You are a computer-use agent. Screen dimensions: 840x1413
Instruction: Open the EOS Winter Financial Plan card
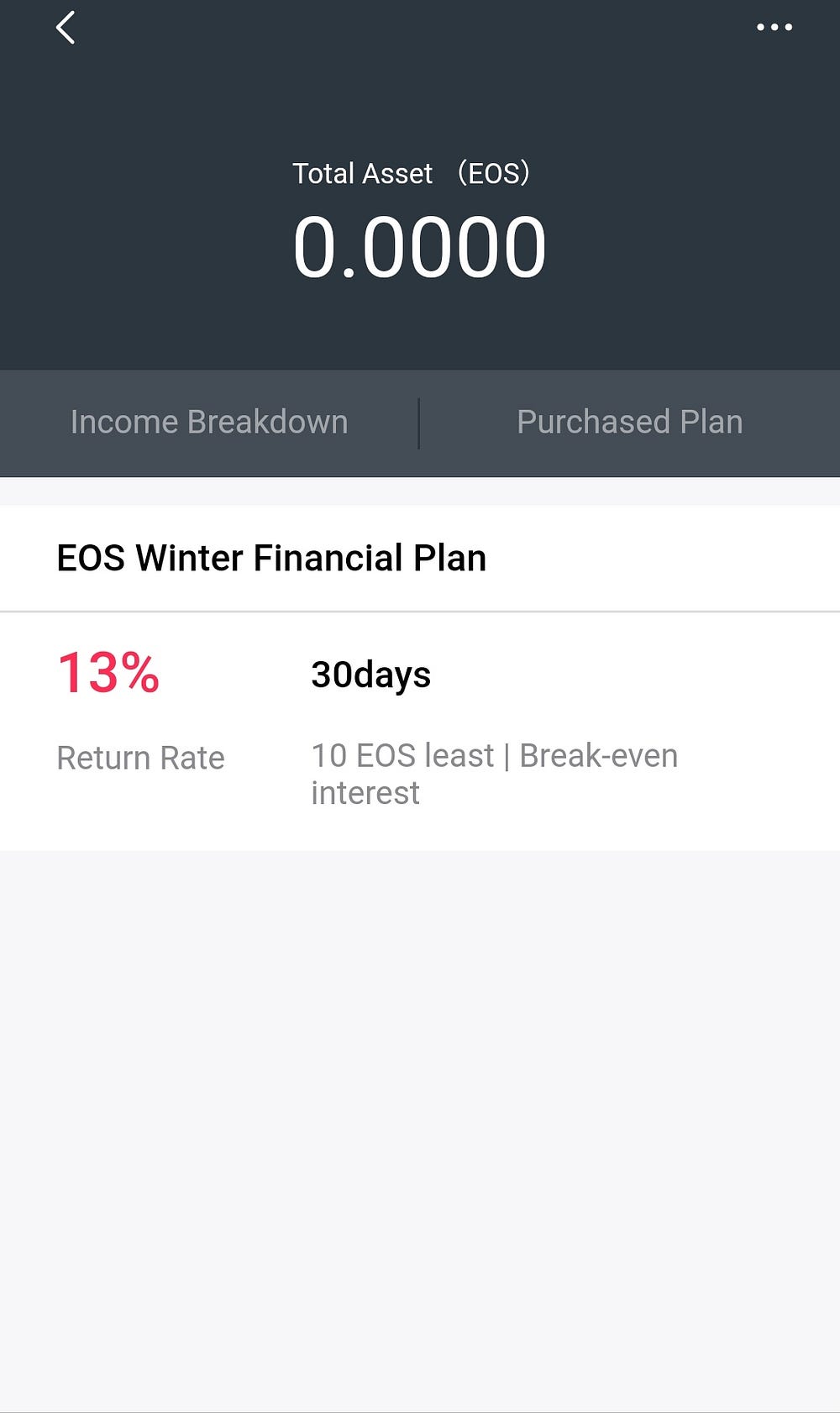(x=420, y=676)
